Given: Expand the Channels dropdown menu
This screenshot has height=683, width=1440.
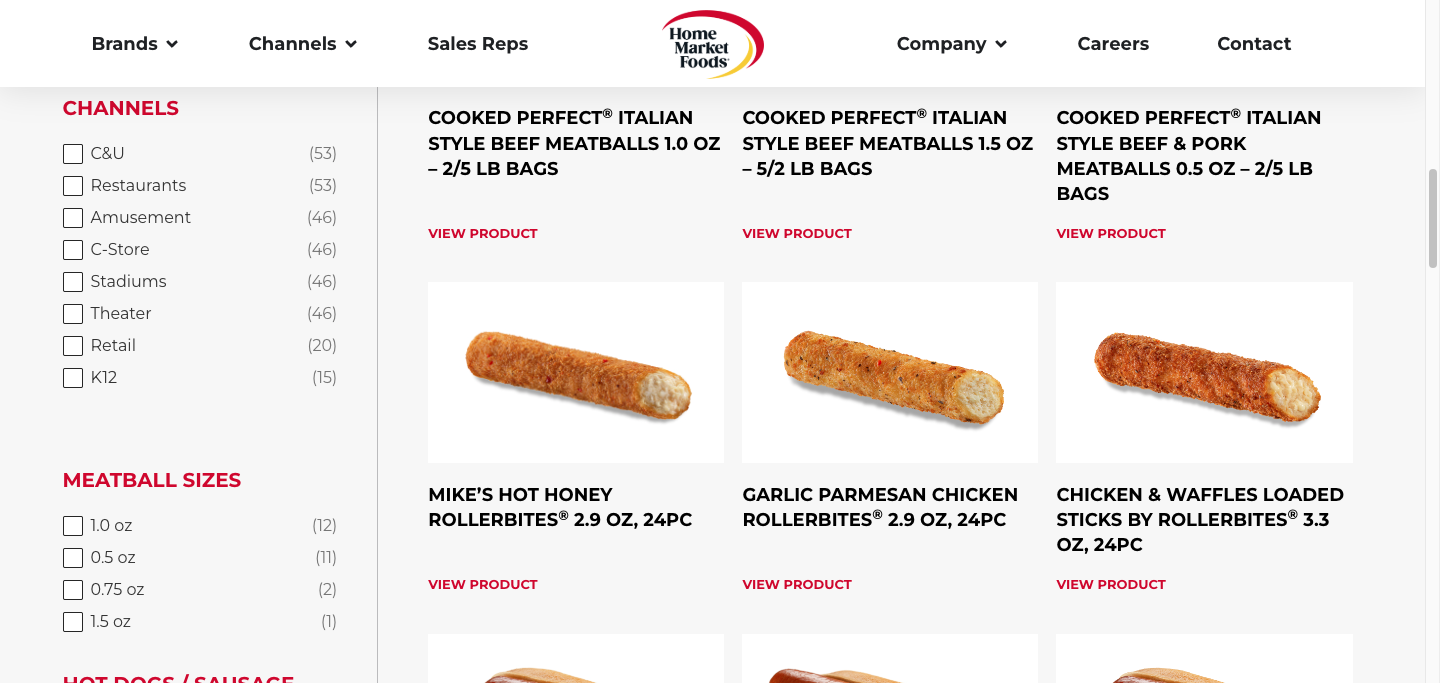Looking at the screenshot, I should (x=302, y=44).
